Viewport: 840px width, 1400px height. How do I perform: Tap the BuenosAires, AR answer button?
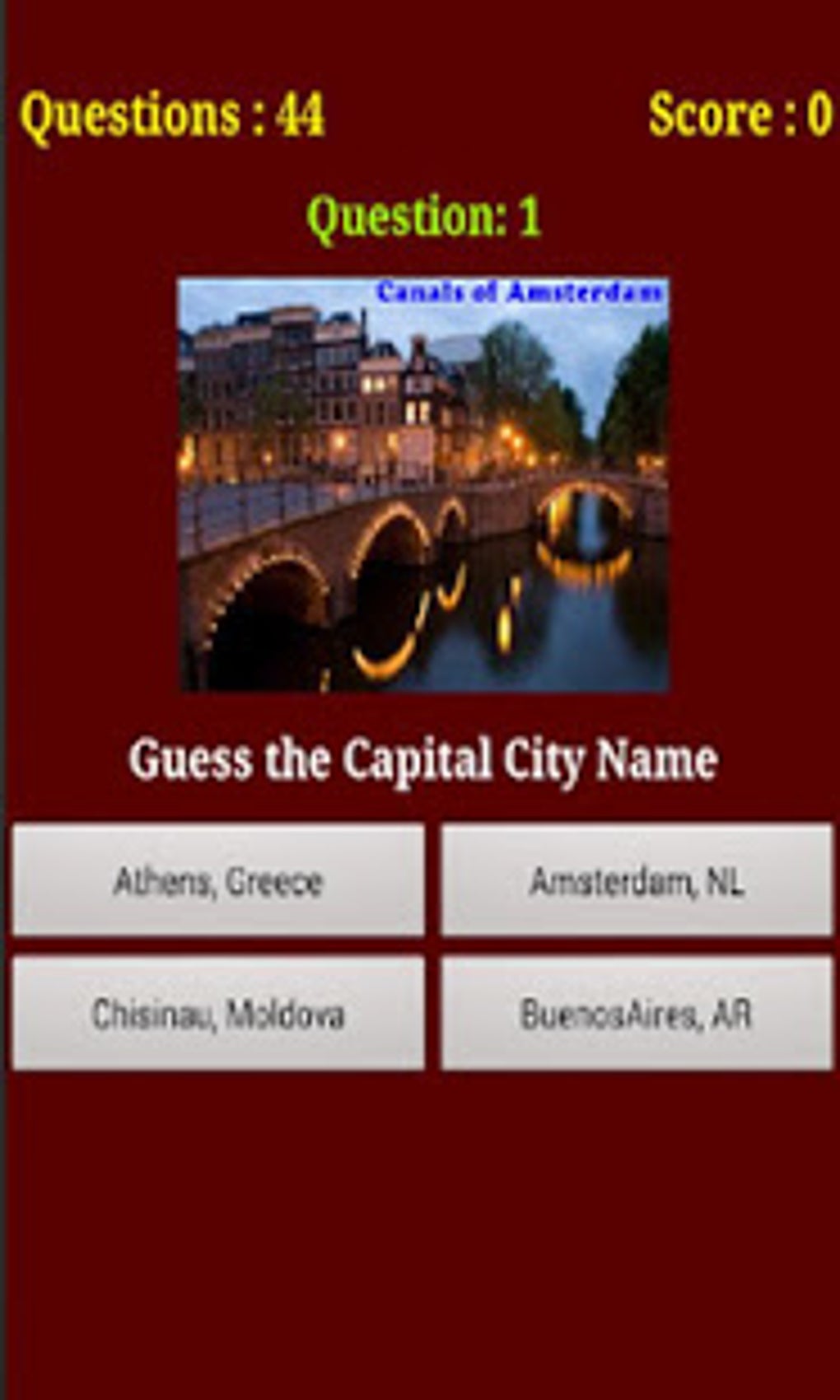tap(637, 1013)
